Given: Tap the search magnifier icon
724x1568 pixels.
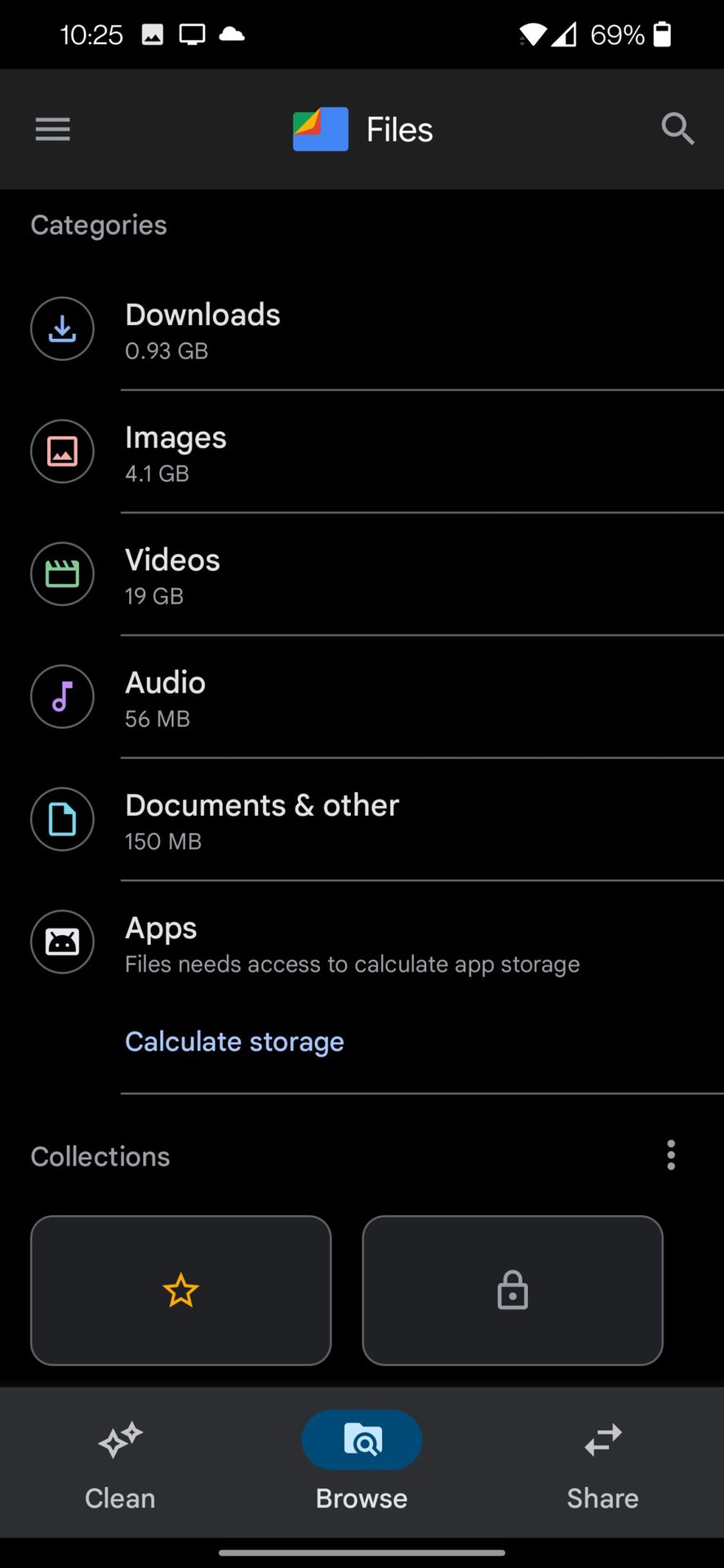Looking at the screenshot, I should coord(677,129).
